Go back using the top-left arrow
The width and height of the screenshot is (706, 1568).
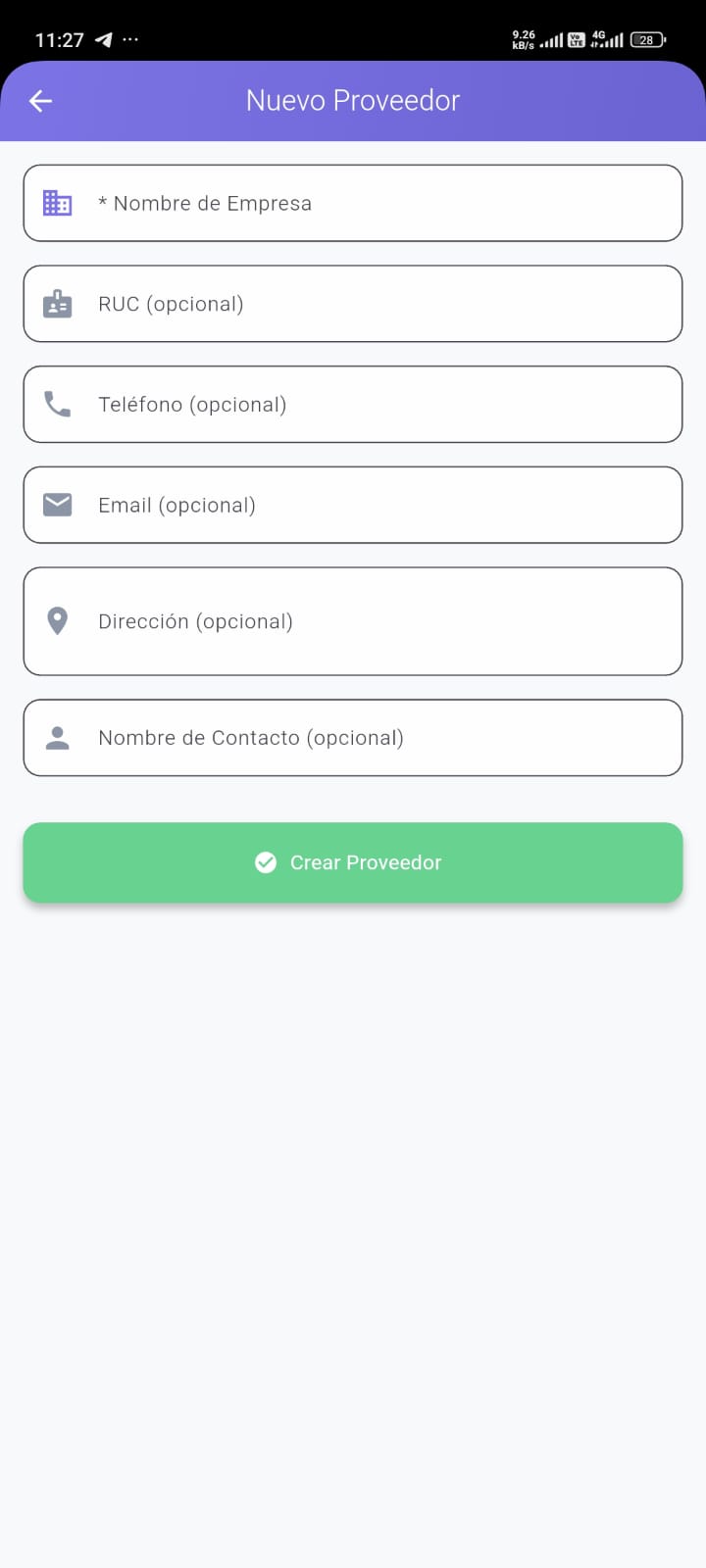pos(40,101)
